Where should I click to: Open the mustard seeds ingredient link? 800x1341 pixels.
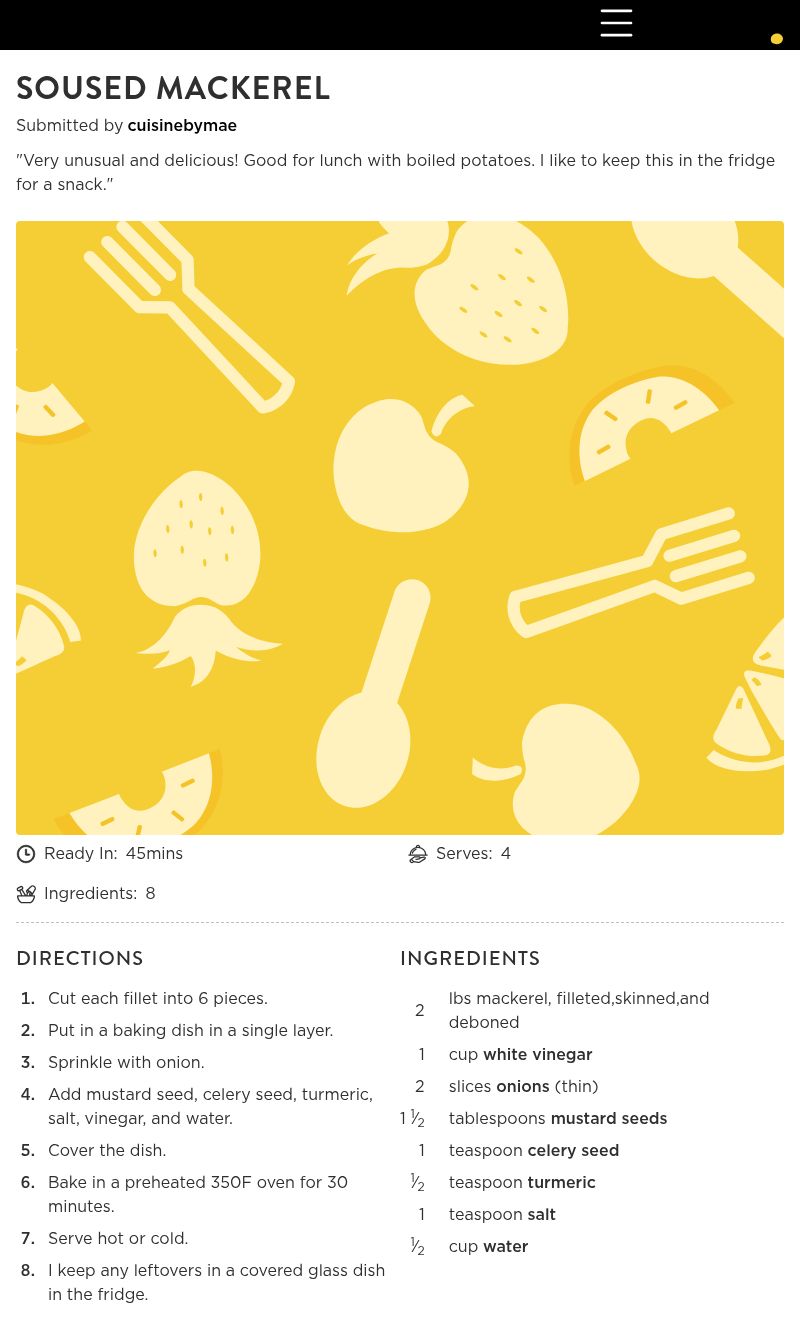[608, 1119]
